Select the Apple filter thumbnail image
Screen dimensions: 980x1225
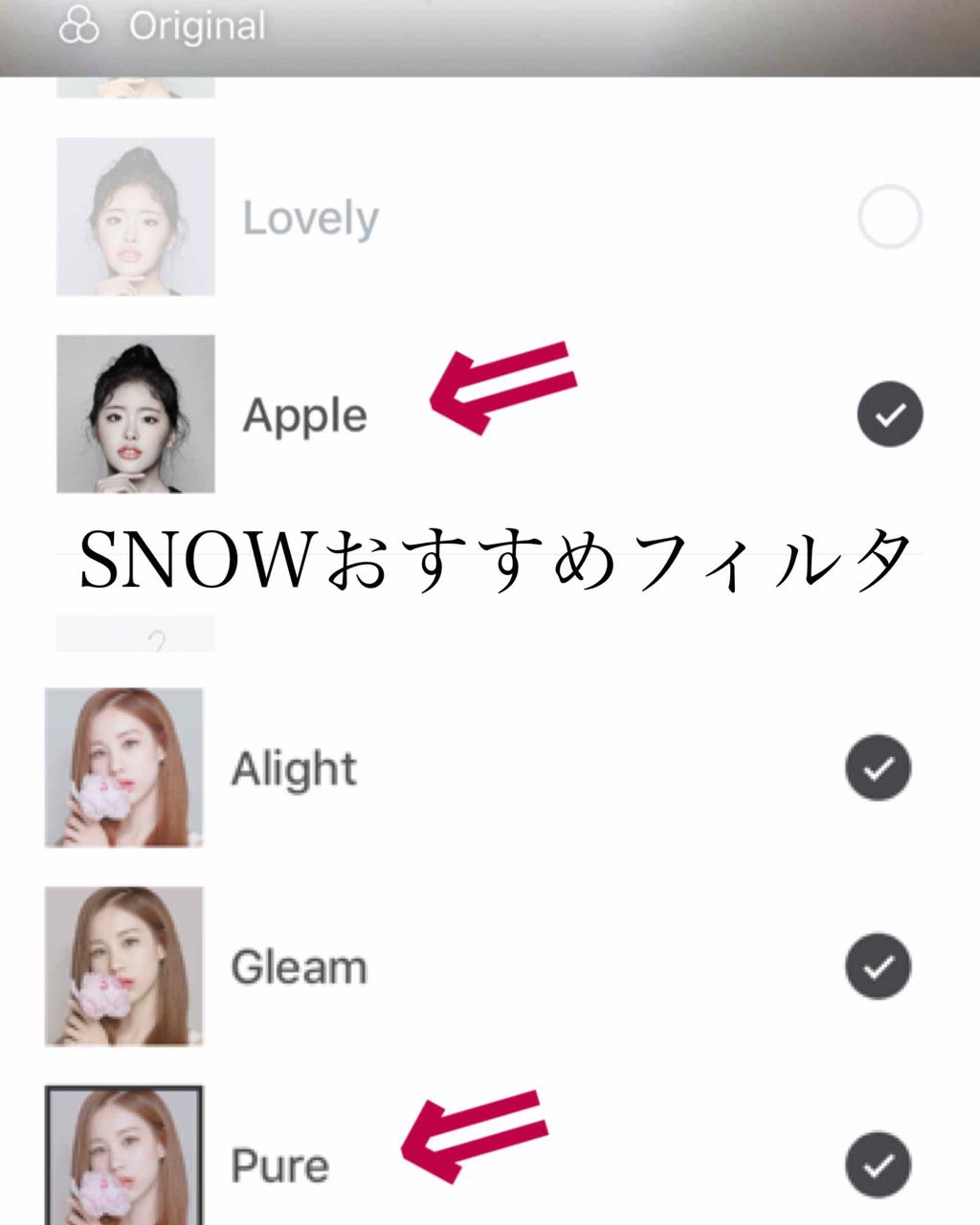[136, 413]
